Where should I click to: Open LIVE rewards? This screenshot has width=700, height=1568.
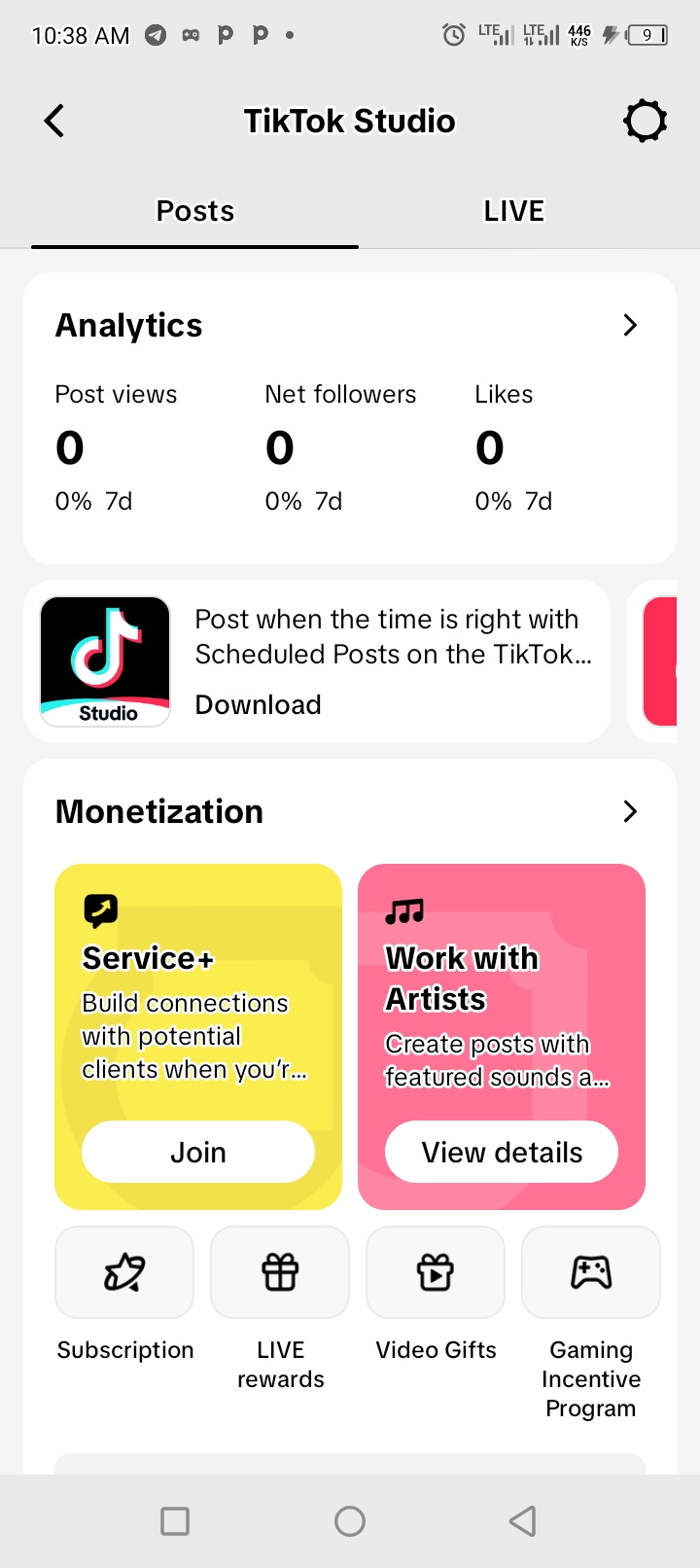(x=280, y=1272)
